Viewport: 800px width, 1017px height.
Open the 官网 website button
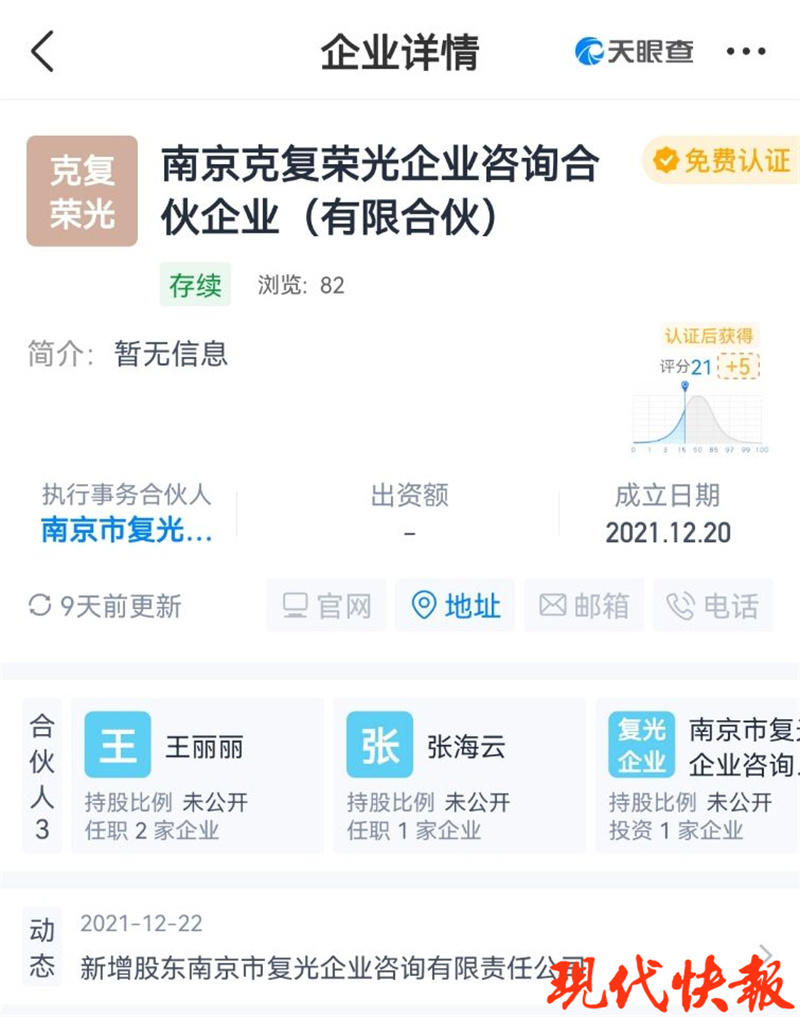tap(326, 605)
